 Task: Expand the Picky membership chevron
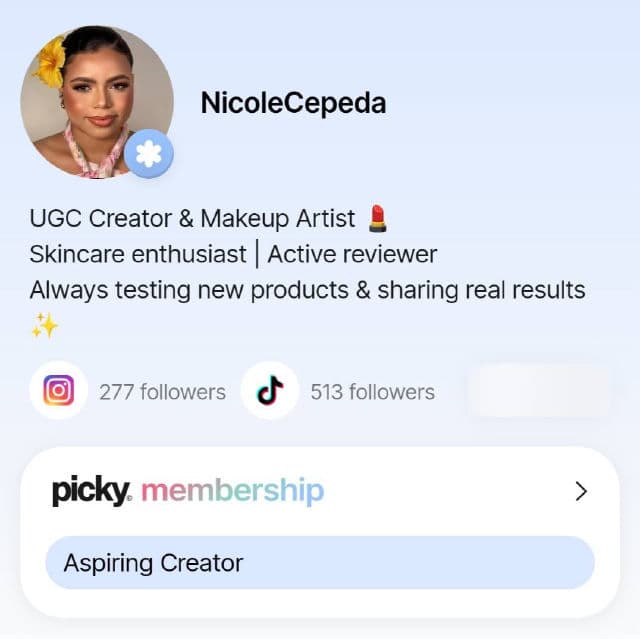[x=581, y=491]
